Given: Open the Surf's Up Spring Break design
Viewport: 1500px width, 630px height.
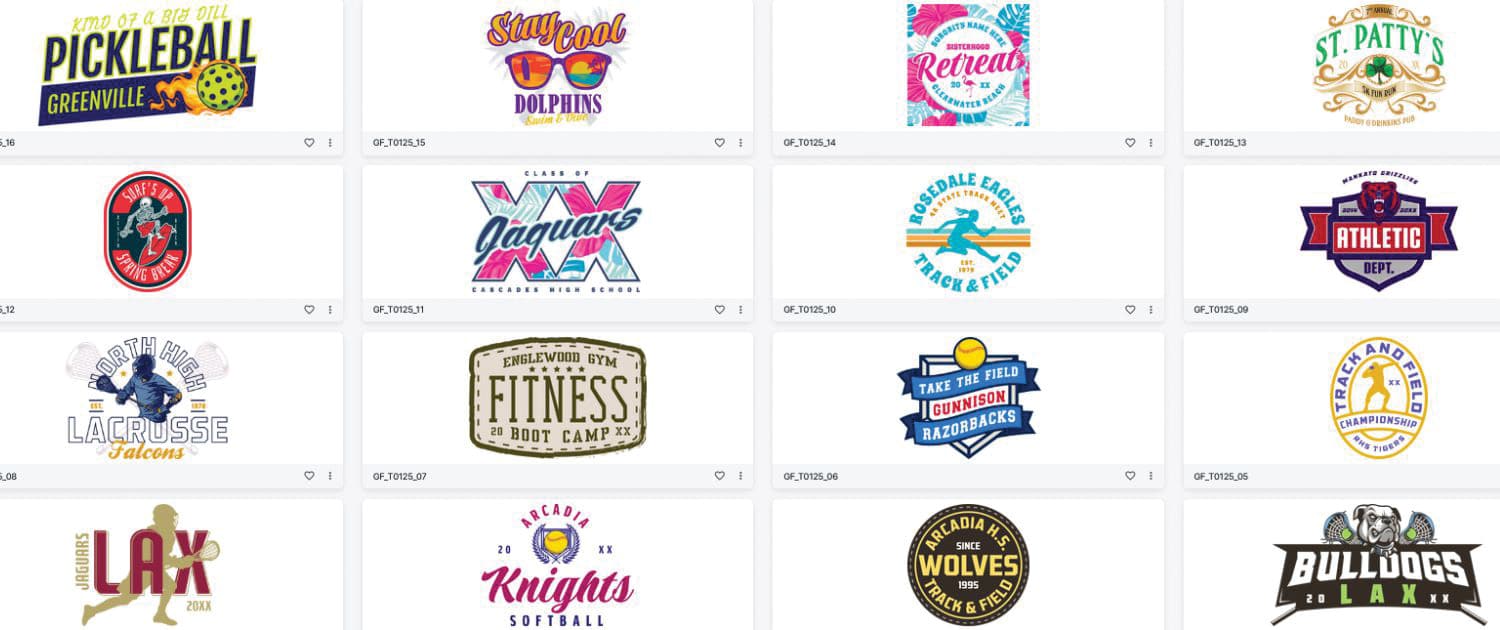Looking at the screenshot, I should [147, 231].
